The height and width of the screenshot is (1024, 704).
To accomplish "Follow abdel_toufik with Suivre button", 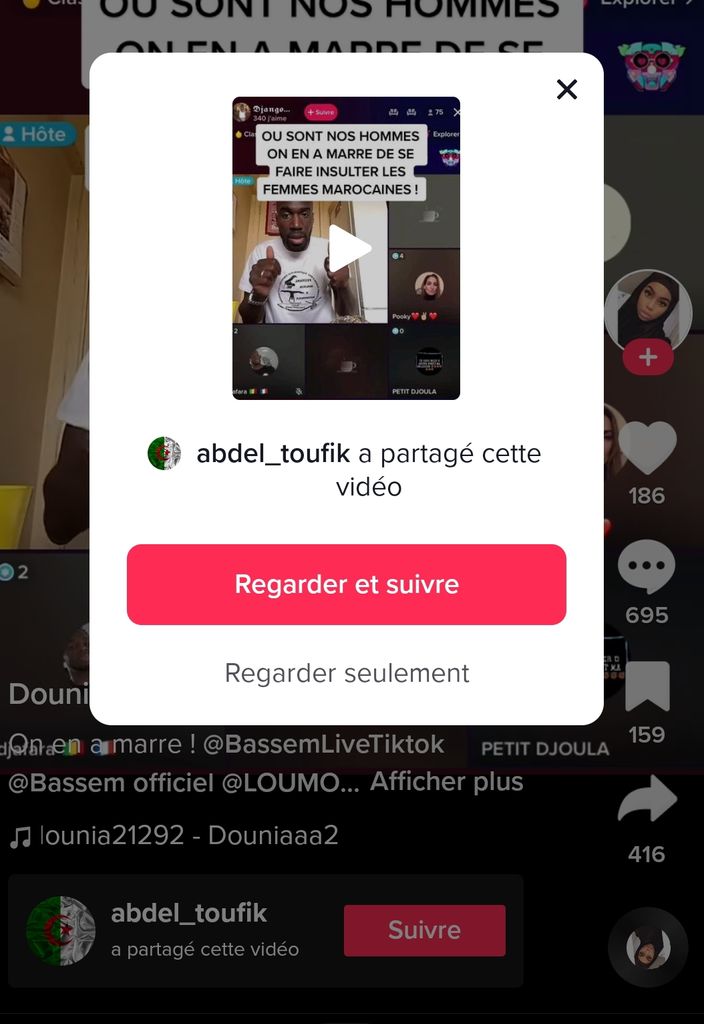I will click(x=424, y=930).
